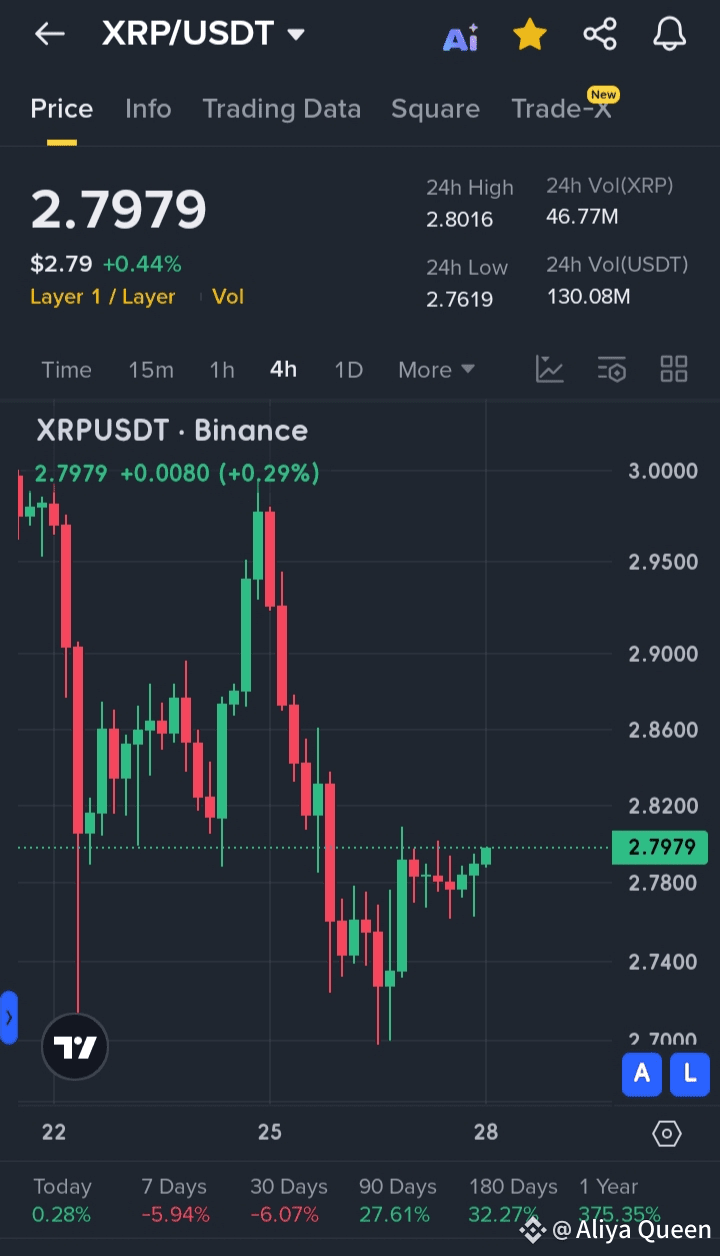This screenshot has width=720, height=1256.
Task: Toggle the favorite star
Action: click(530, 35)
